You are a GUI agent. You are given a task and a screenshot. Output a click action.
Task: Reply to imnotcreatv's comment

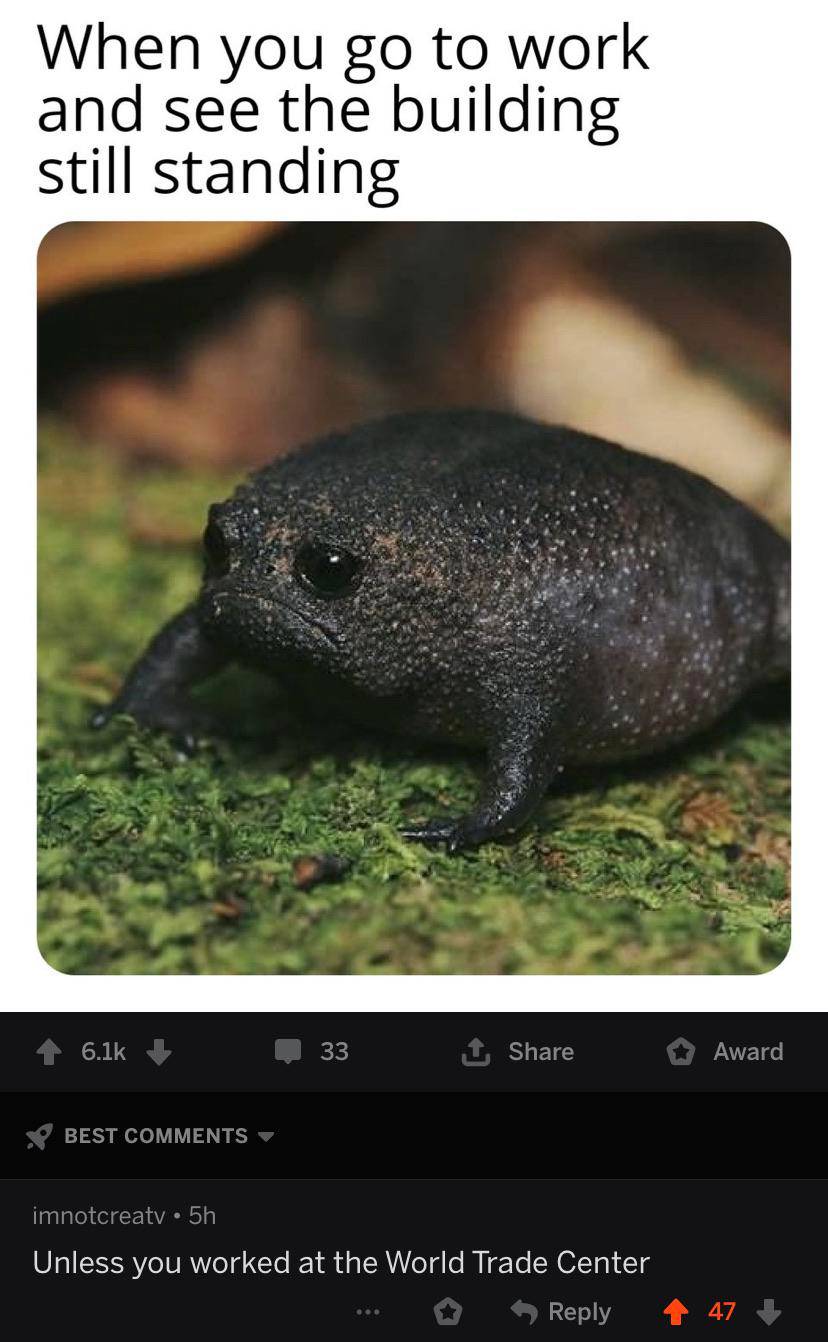coord(561,1311)
